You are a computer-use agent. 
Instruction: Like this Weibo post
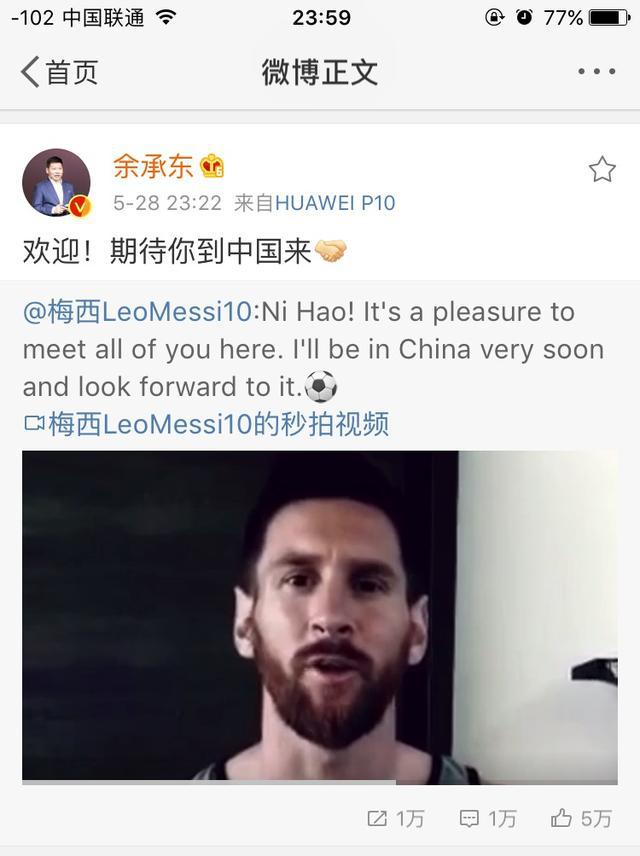pyautogui.click(x=581, y=819)
